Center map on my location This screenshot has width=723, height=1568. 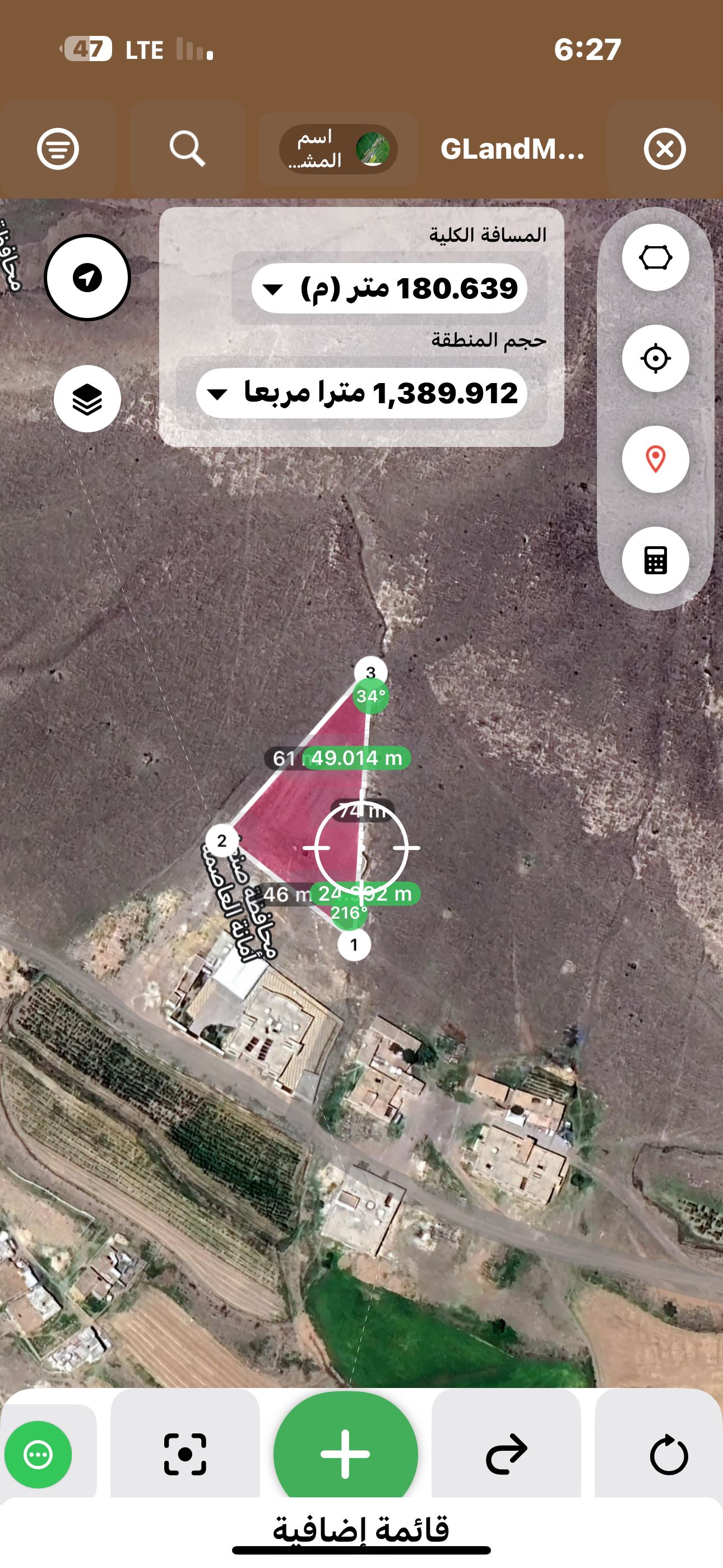tap(655, 358)
